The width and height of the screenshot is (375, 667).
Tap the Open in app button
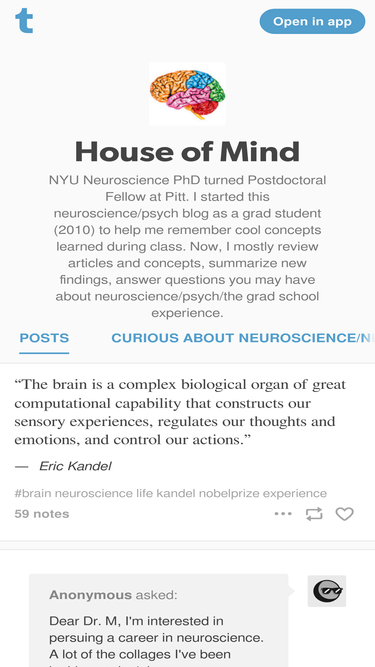[x=312, y=21]
